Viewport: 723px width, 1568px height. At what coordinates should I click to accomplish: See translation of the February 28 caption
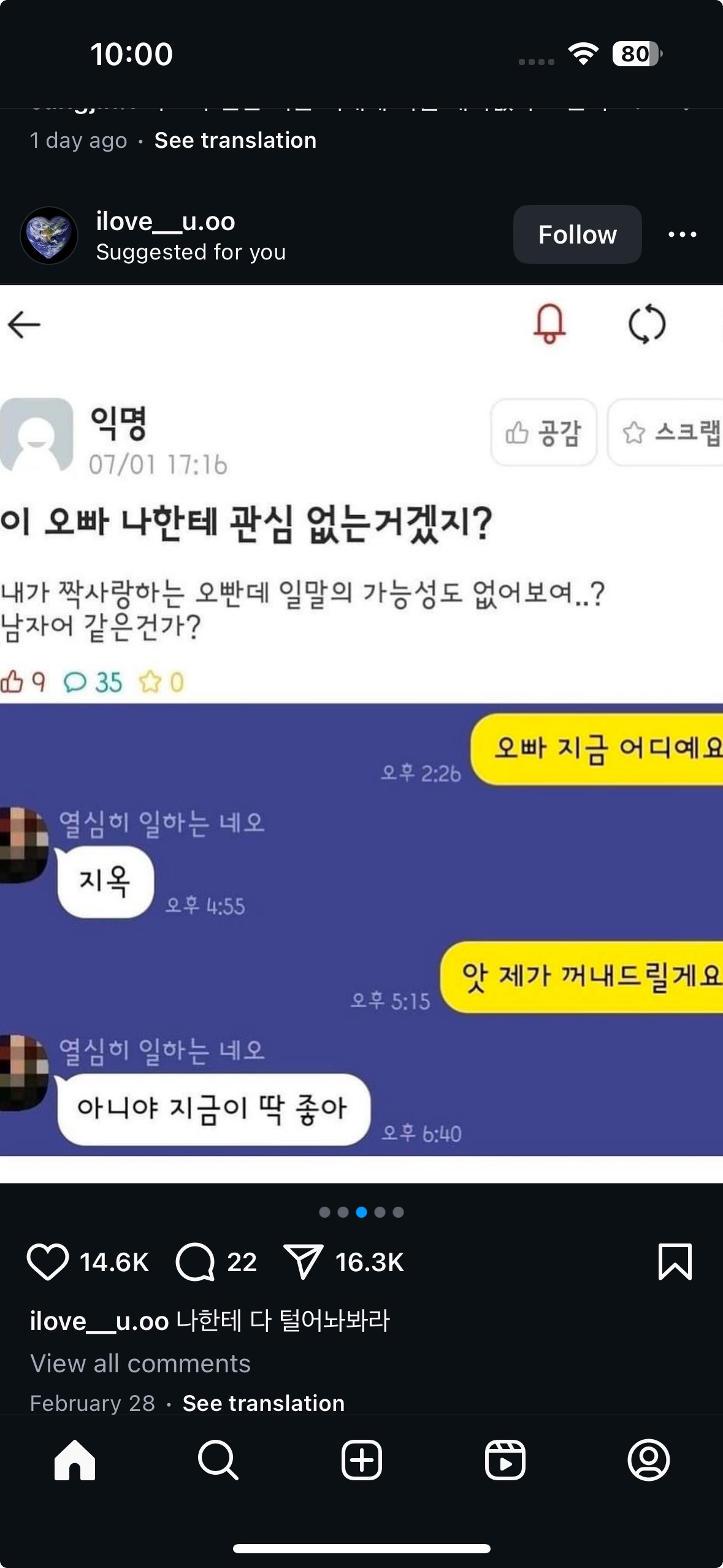(x=263, y=1403)
